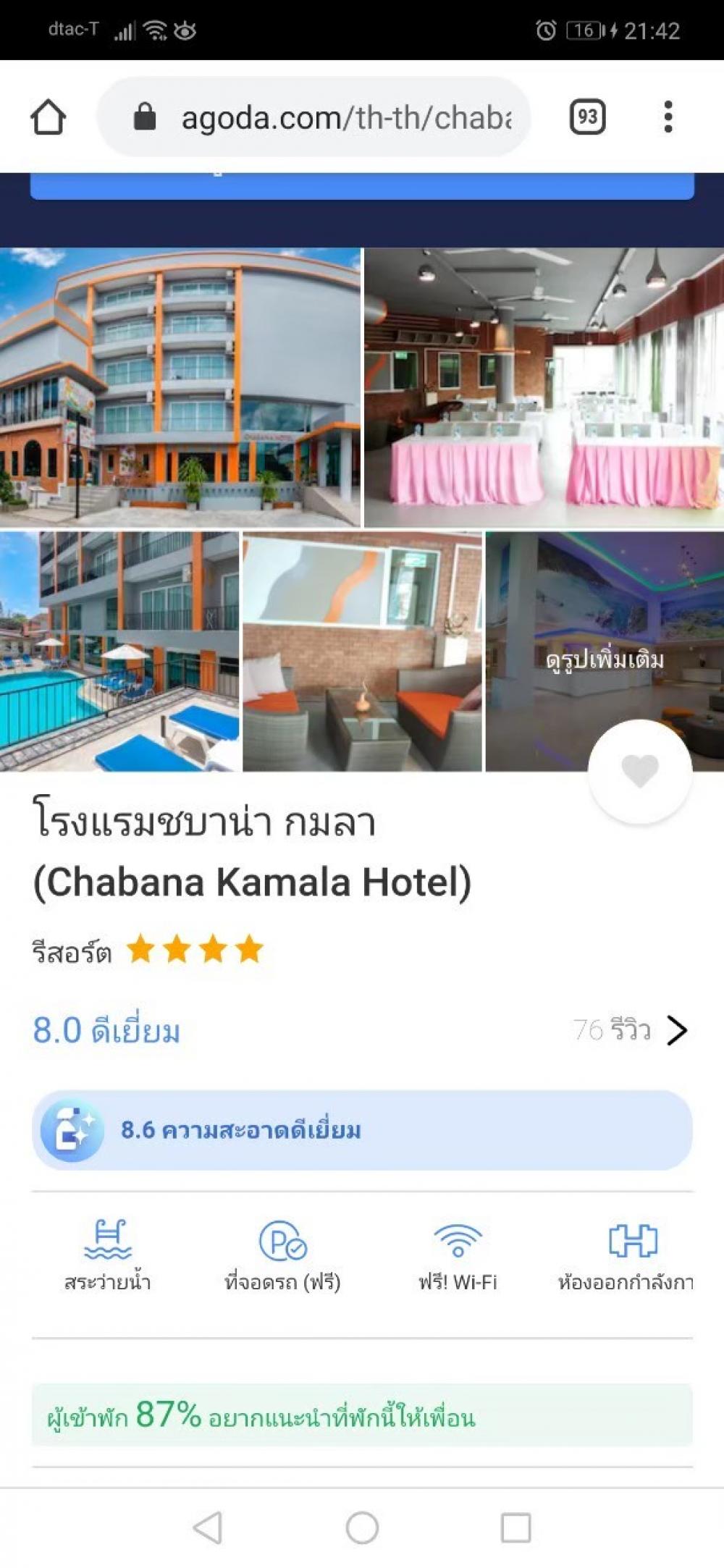The height and width of the screenshot is (1568, 724).
Task: Open the Chrome overflow menu
Action: pyautogui.click(x=668, y=117)
